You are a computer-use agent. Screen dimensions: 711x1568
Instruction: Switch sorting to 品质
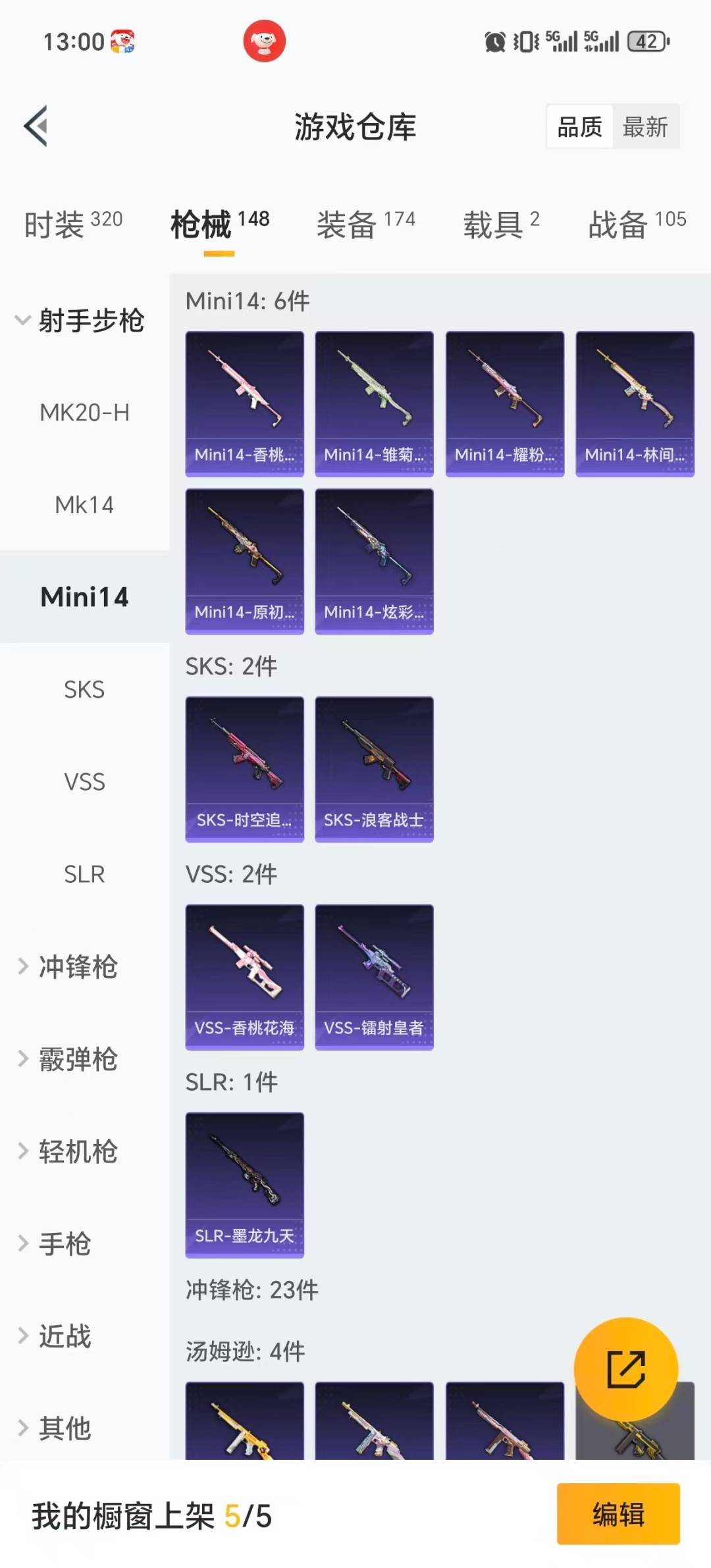click(x=577, y=127)
